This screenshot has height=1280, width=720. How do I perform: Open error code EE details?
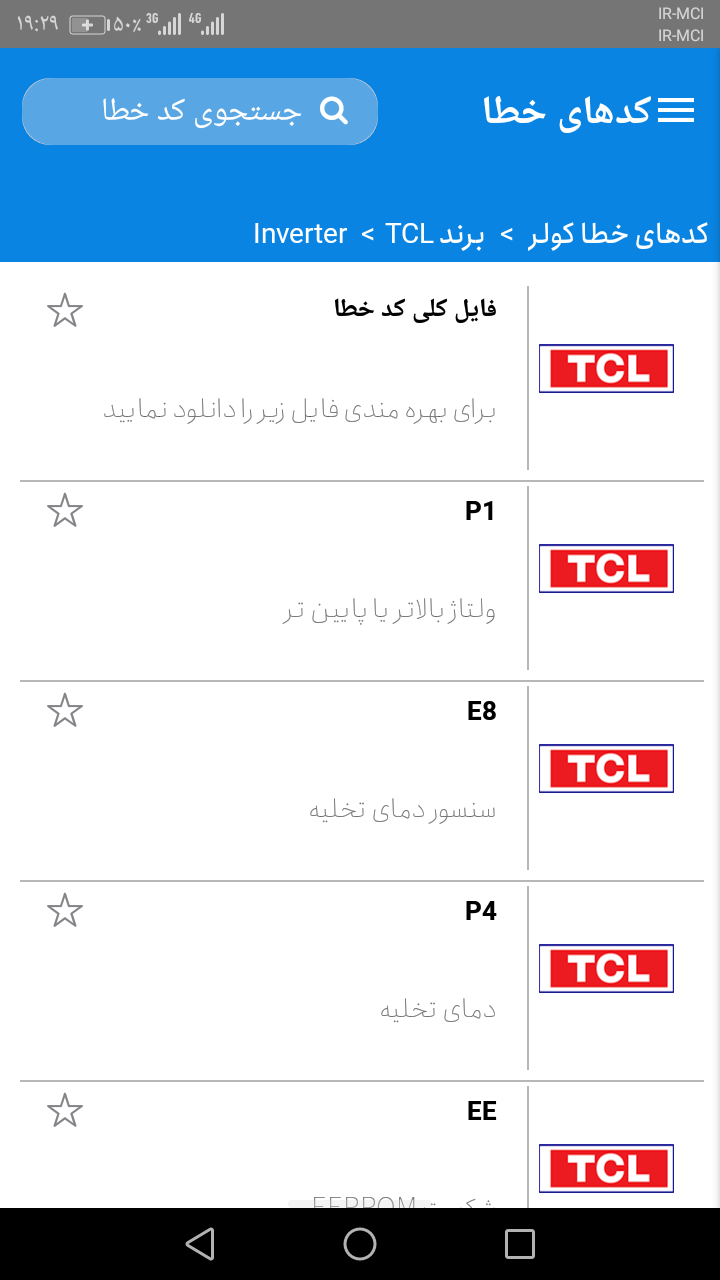click(x=362, y=1146)
